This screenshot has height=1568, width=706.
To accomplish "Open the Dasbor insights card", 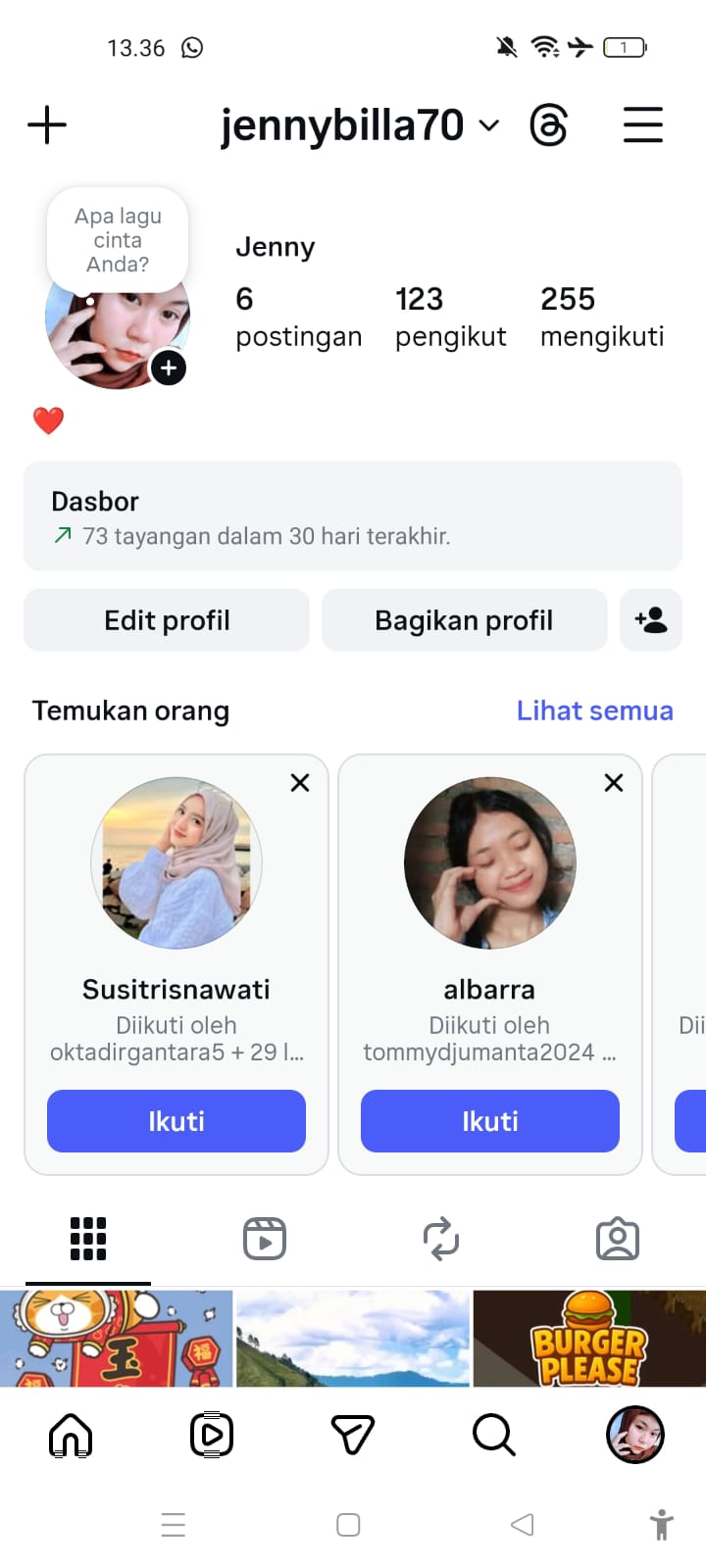I will click(353, 516).
